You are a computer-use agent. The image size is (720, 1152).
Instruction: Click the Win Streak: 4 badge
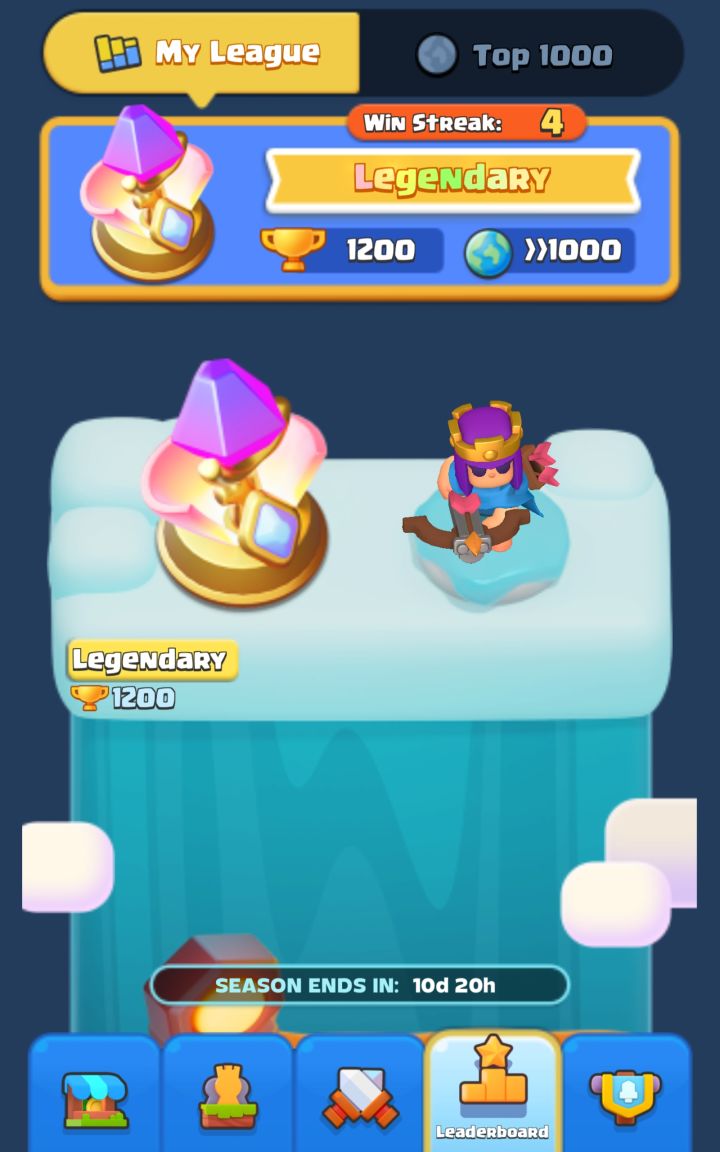(x=466, y=121)
